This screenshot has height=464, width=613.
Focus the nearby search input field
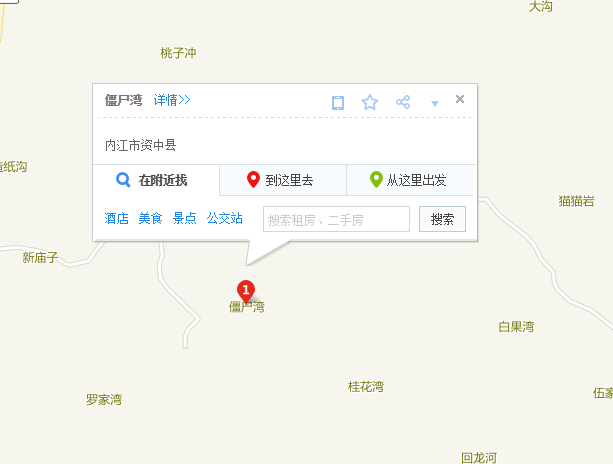(336, 219)
